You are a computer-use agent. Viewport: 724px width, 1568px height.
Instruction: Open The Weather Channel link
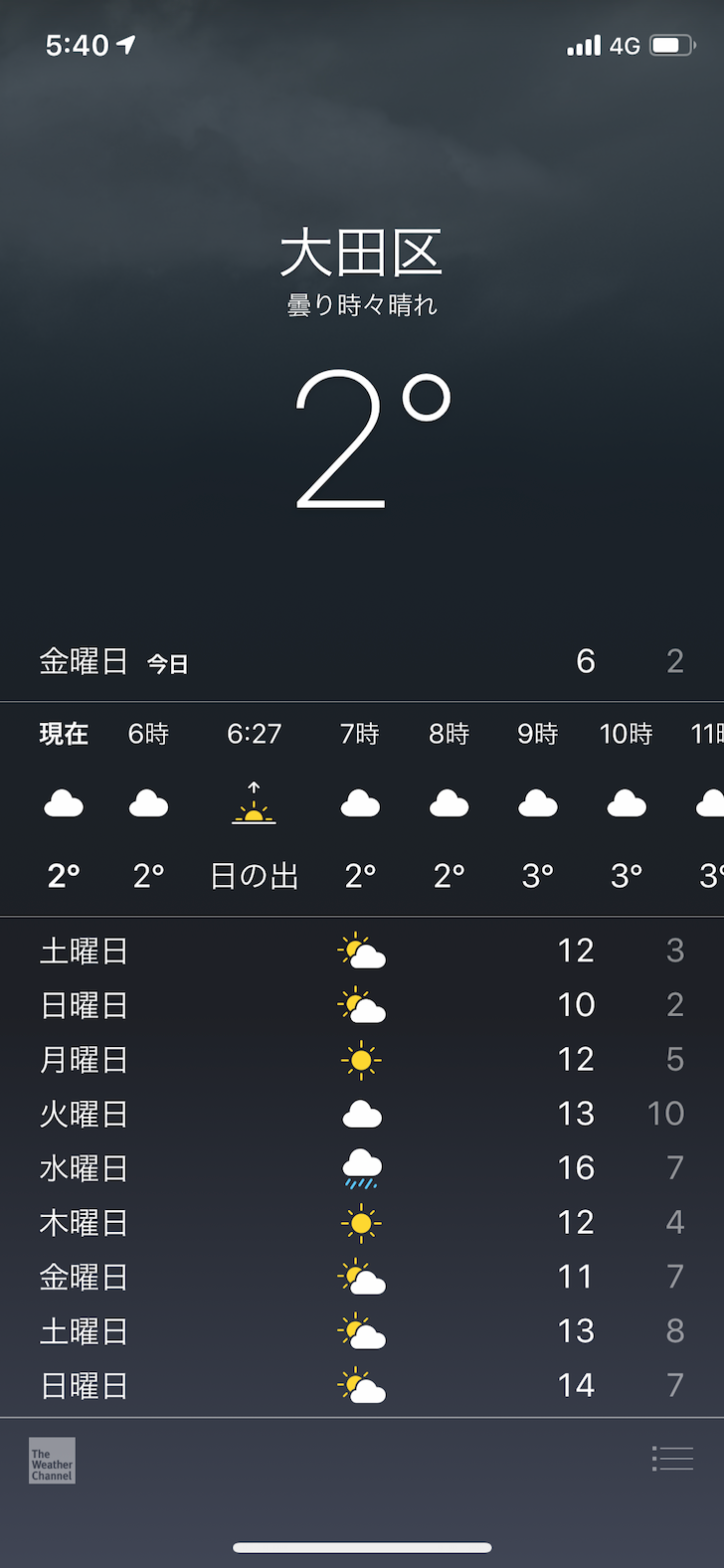tap(52, 1461)
